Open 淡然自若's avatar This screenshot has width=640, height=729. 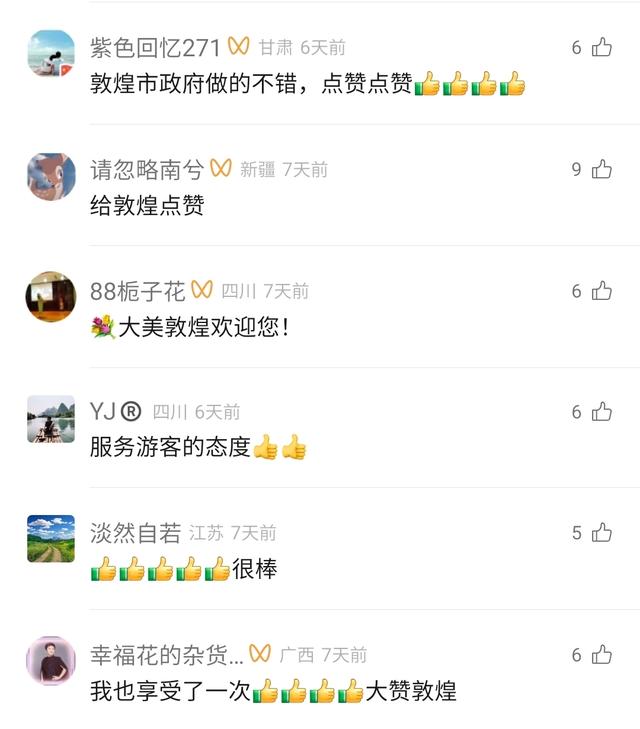click(x=51, y=540)
